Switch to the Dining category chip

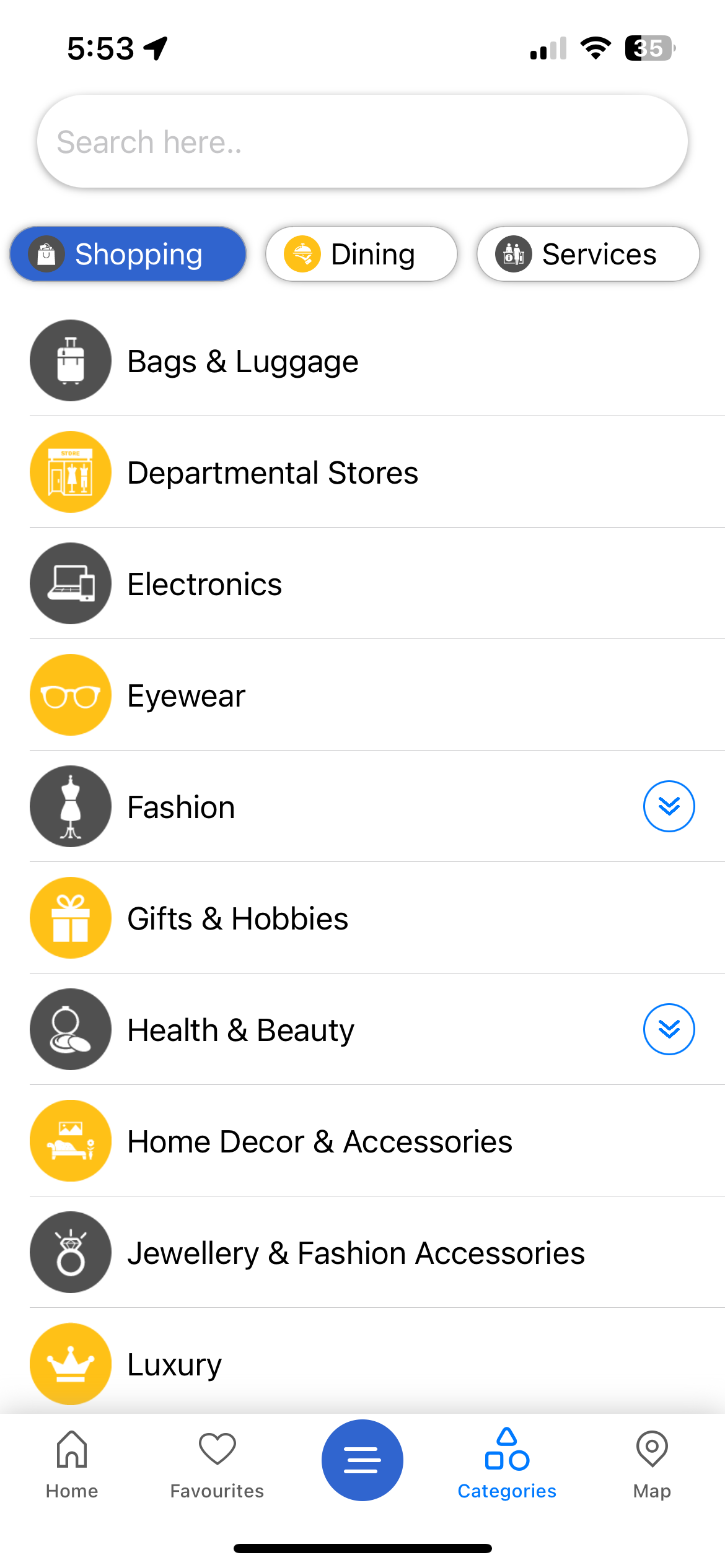pos(361,254)
